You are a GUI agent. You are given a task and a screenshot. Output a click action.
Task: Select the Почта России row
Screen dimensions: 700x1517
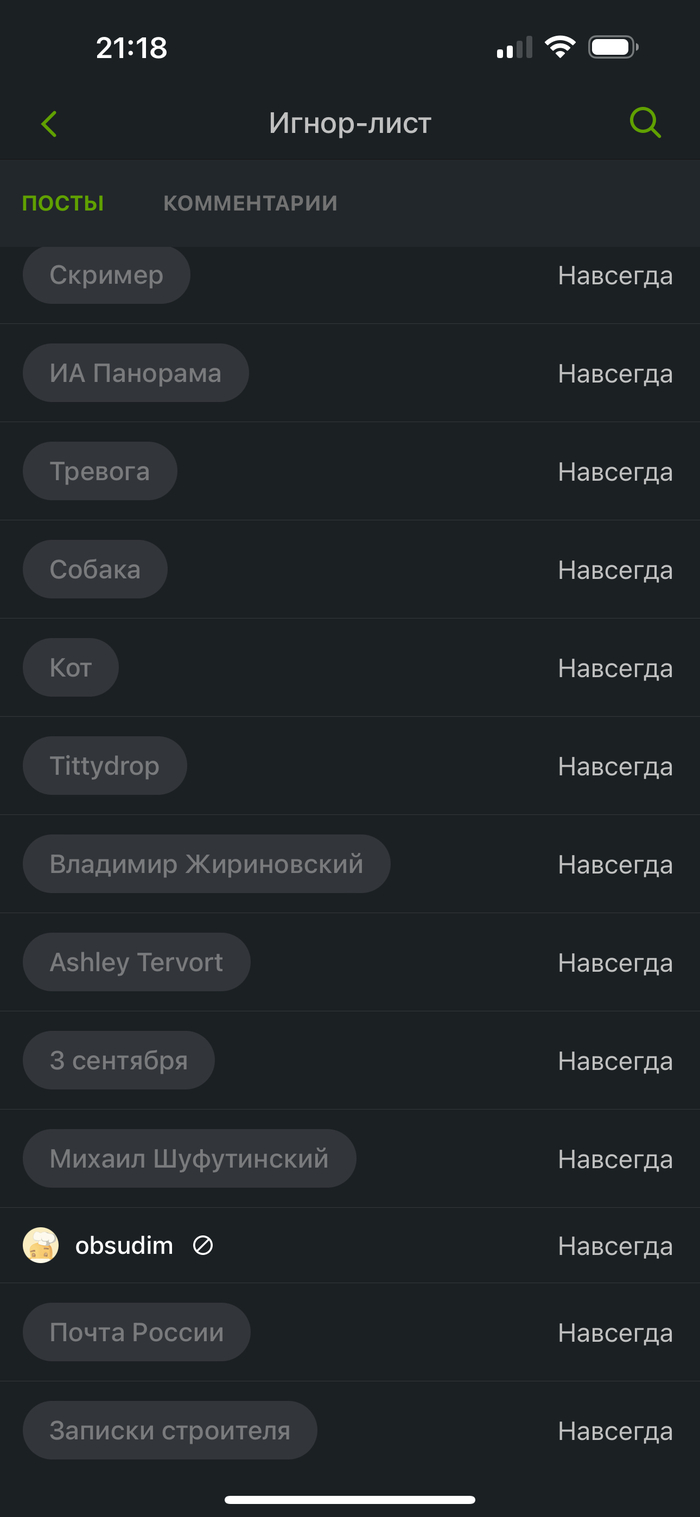pos(136,1332)
